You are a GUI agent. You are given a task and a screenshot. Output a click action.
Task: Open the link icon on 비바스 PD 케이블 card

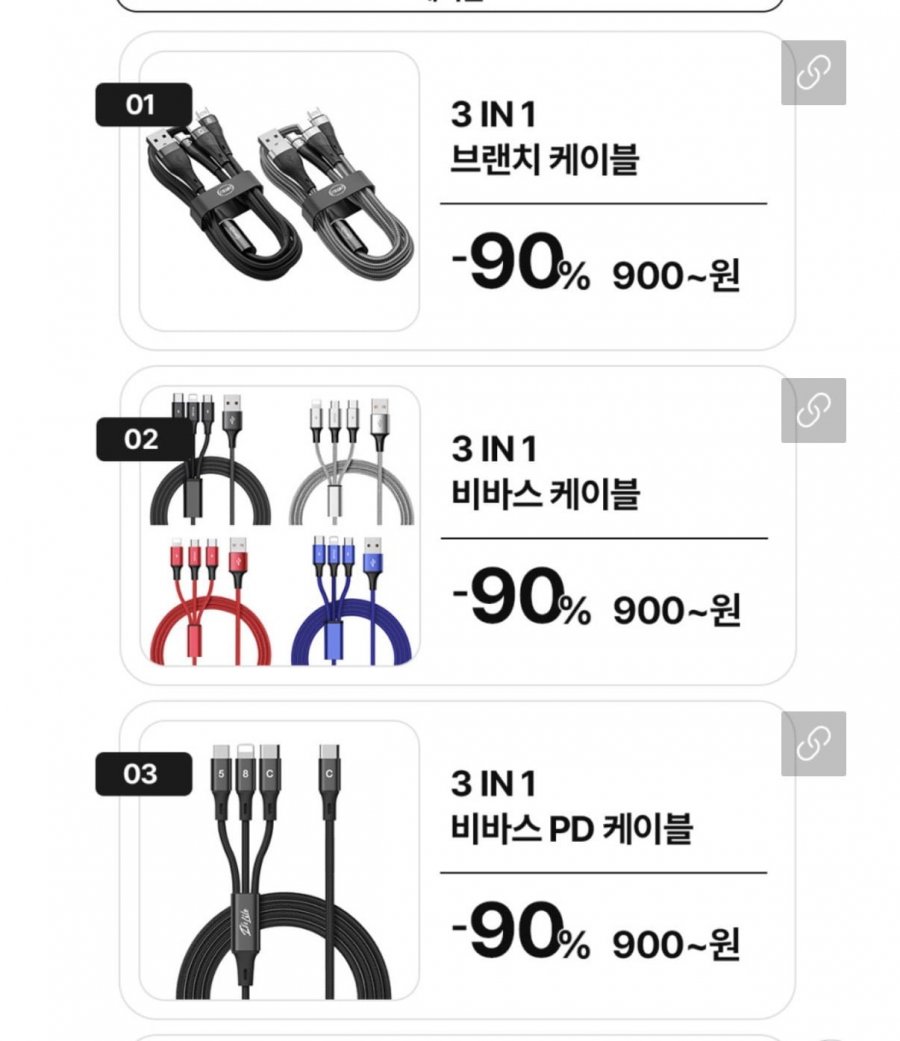(813, 743)
